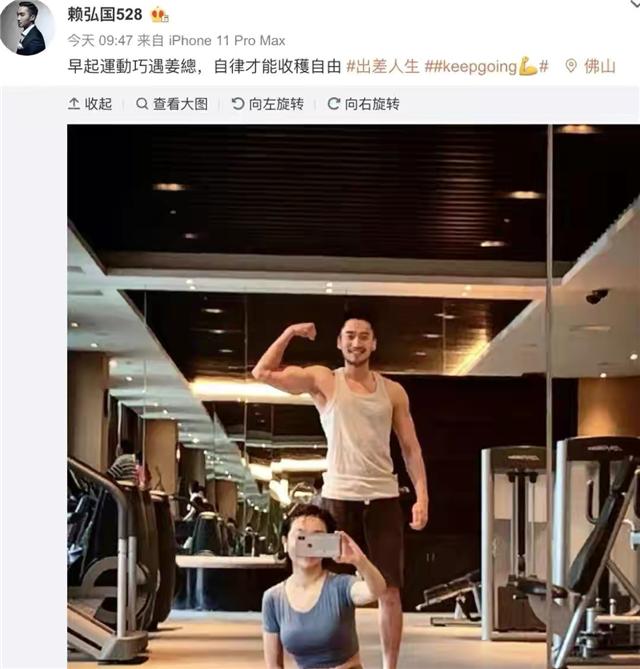Open the iPhone 11 Pro Max source link
The height and width of the screenshot is (669, 640).
pos(225,41)
